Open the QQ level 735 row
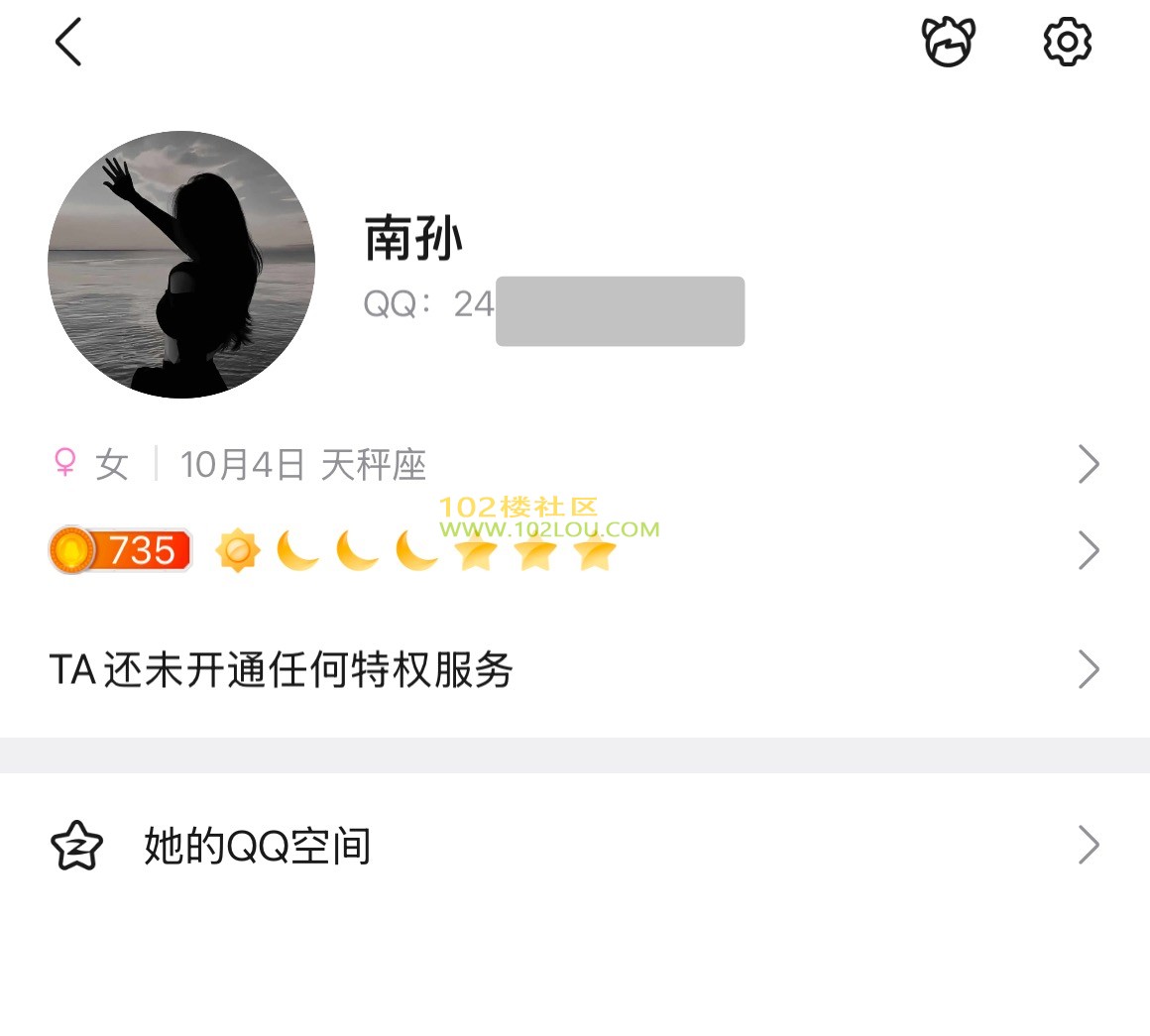 click(575, 551)
